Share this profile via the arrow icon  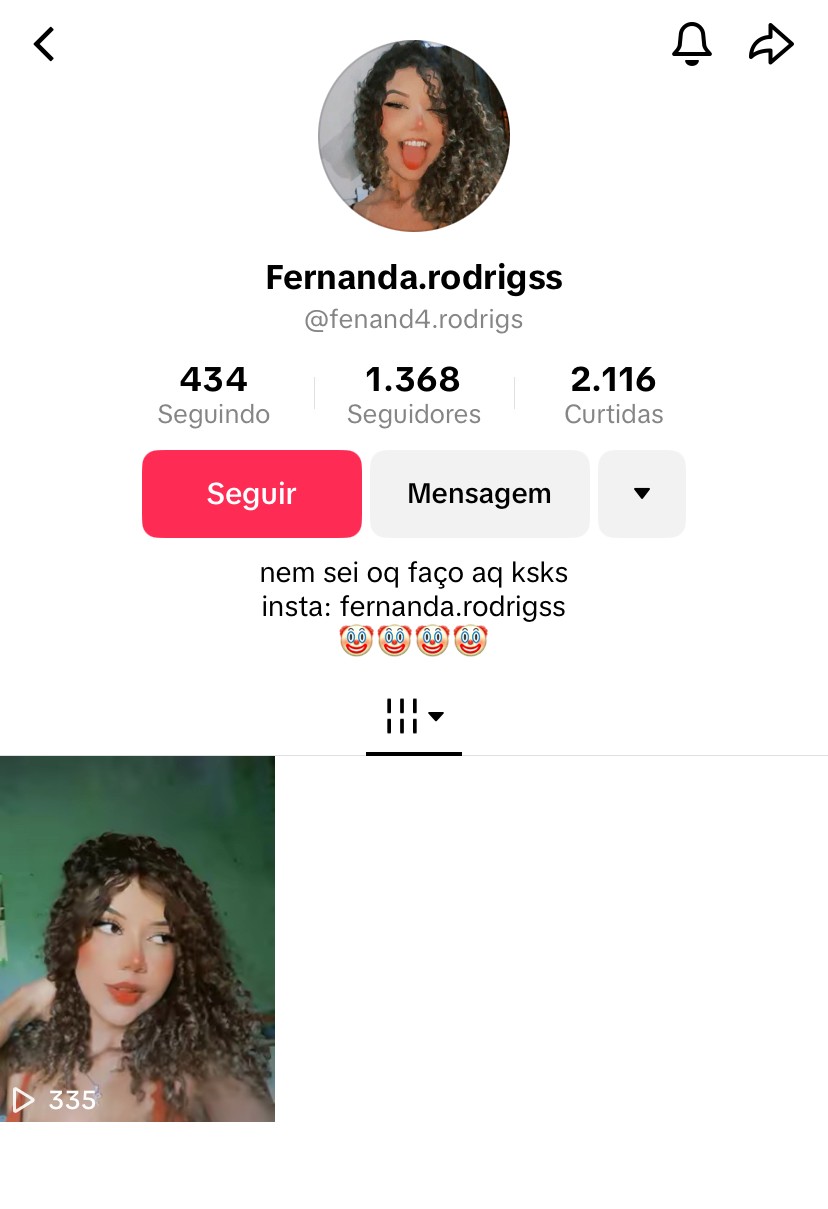point(771,44)
